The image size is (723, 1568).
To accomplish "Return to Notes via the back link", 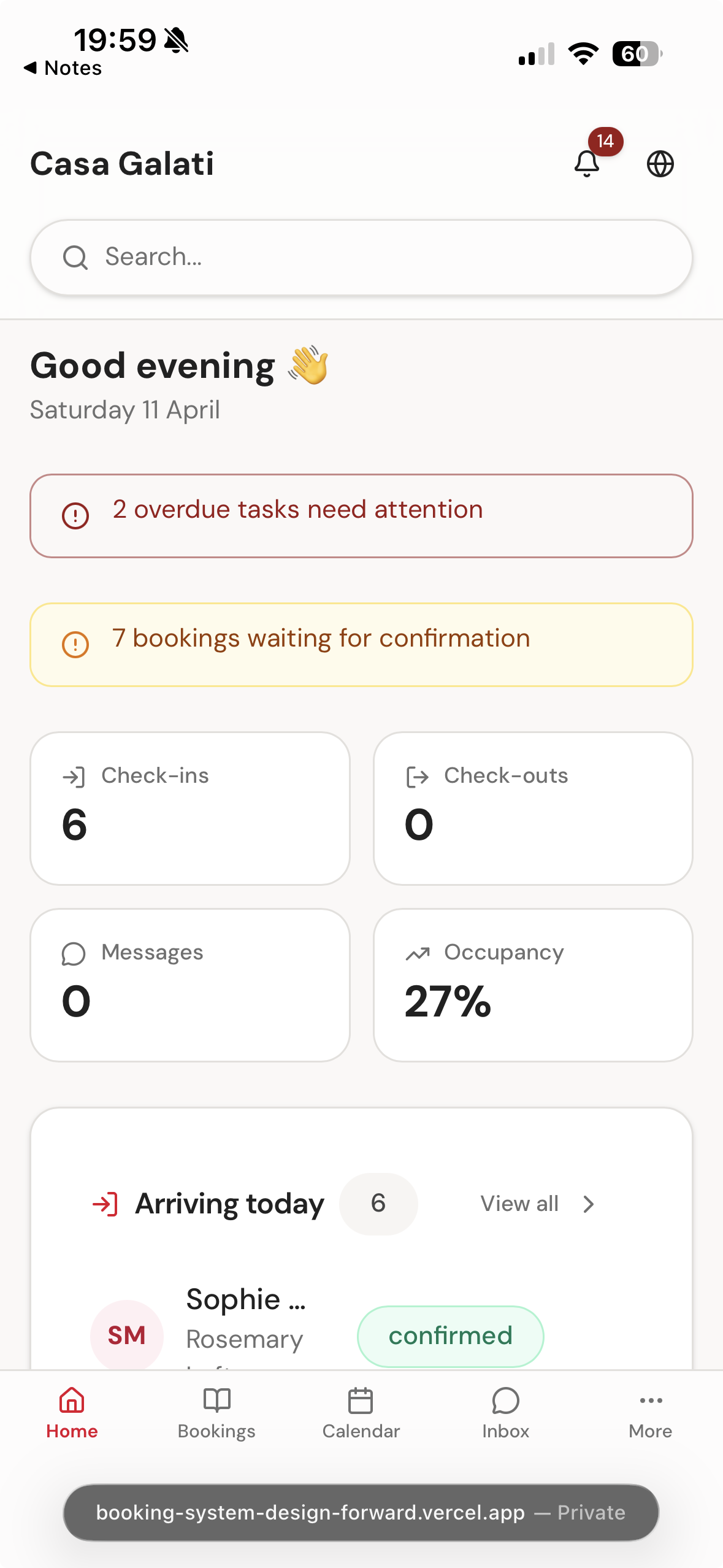I will [x=63, y=68].
